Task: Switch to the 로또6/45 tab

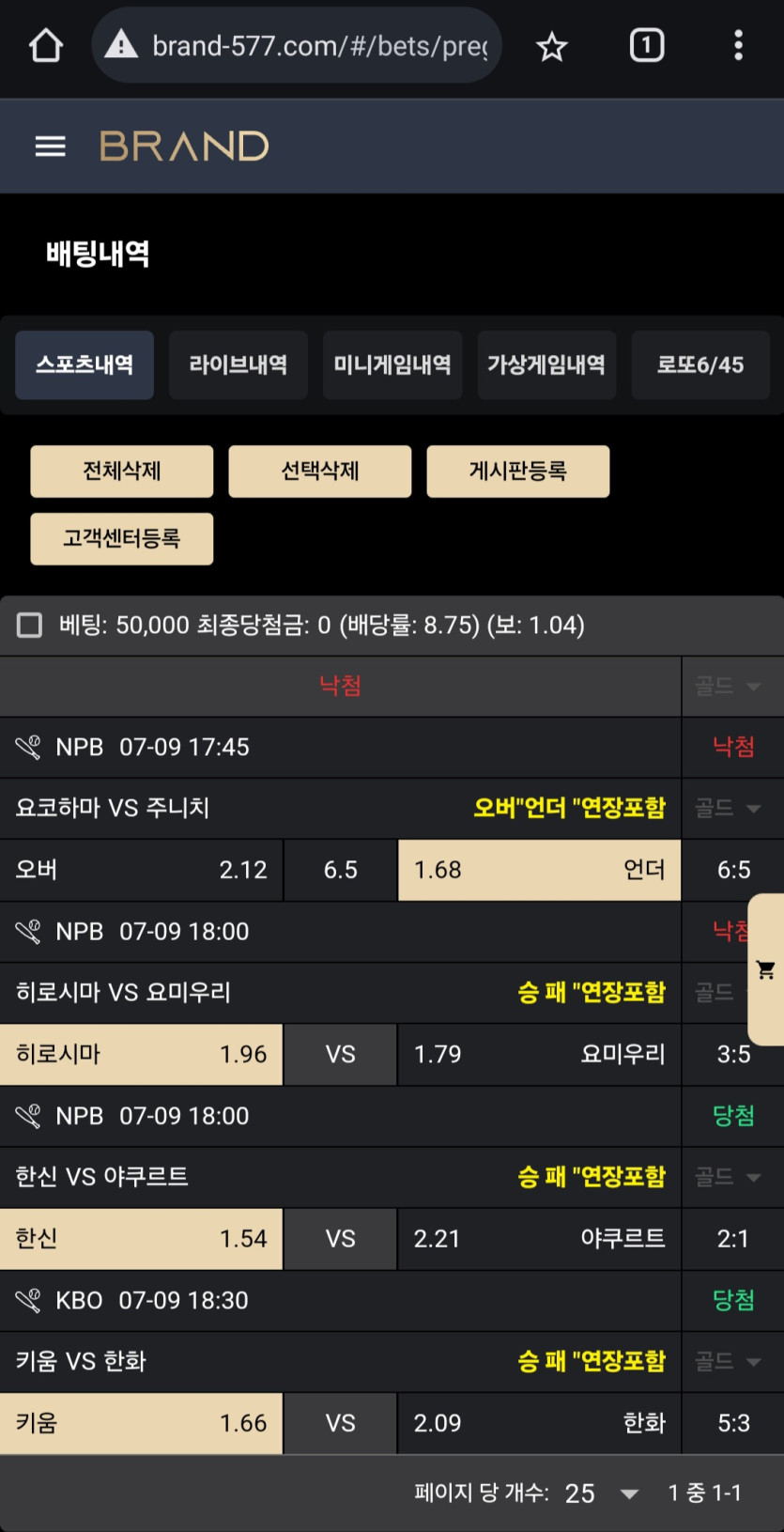Action: click(699, 365)
